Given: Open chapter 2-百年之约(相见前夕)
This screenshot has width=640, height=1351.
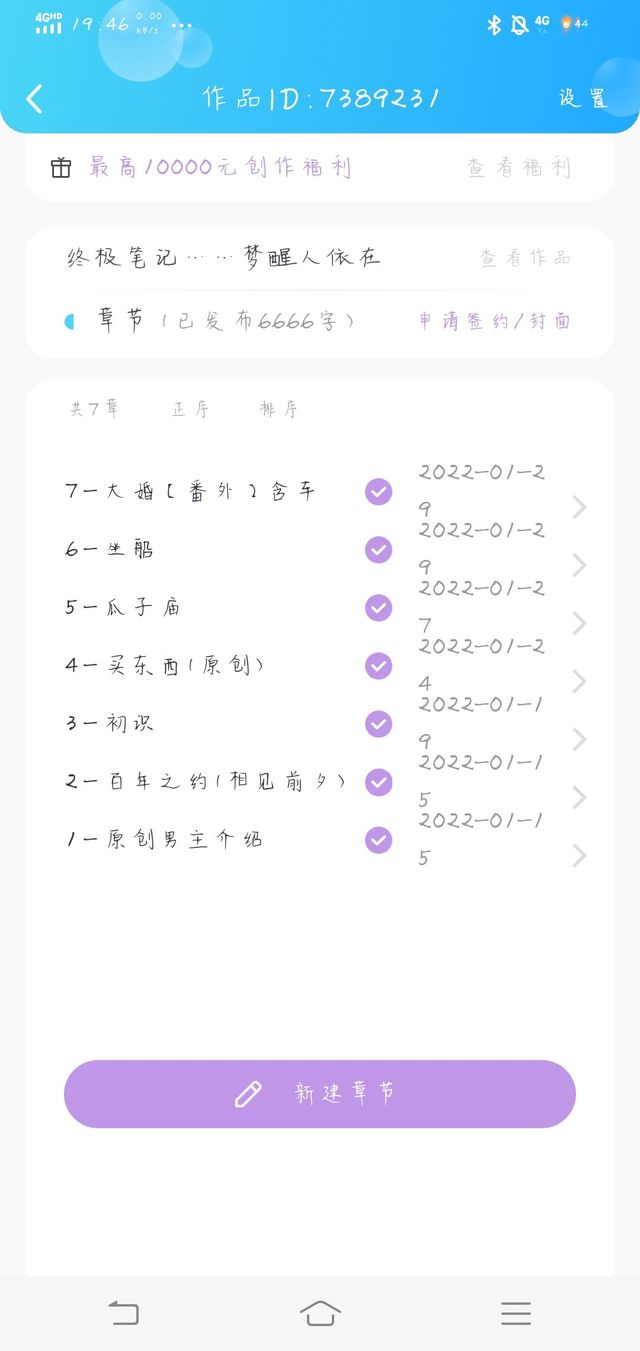Looking at the screenshot, I should coord(320,782).
